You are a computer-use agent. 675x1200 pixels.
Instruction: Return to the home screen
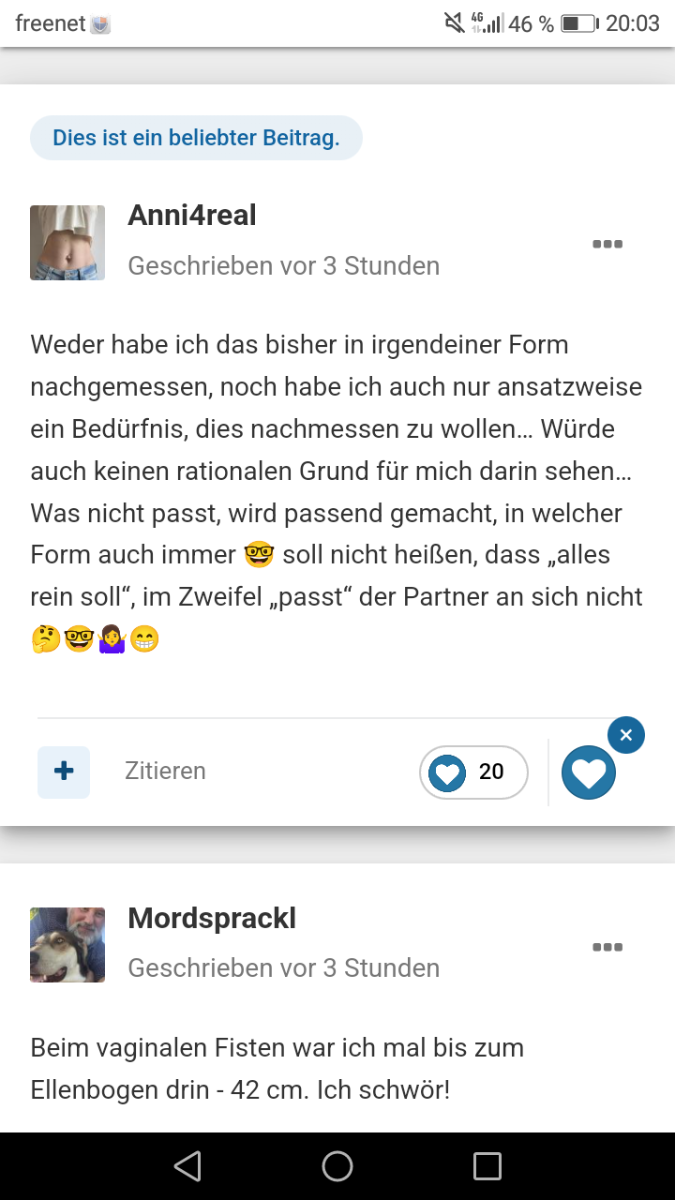tap(337, 1166)
